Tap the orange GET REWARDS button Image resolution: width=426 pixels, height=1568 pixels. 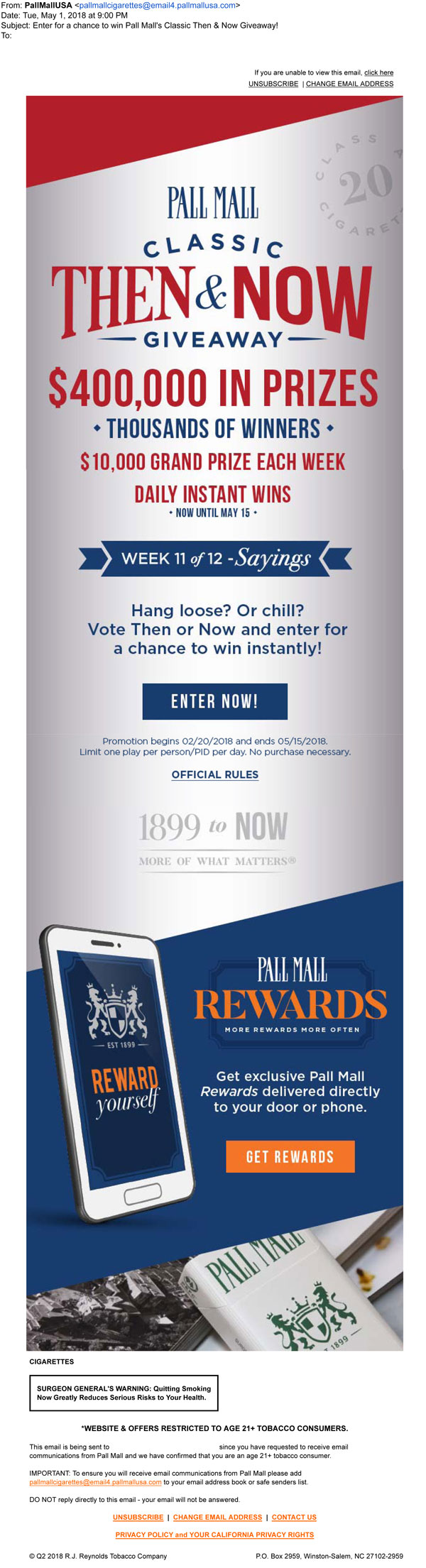click(290, 1156)
